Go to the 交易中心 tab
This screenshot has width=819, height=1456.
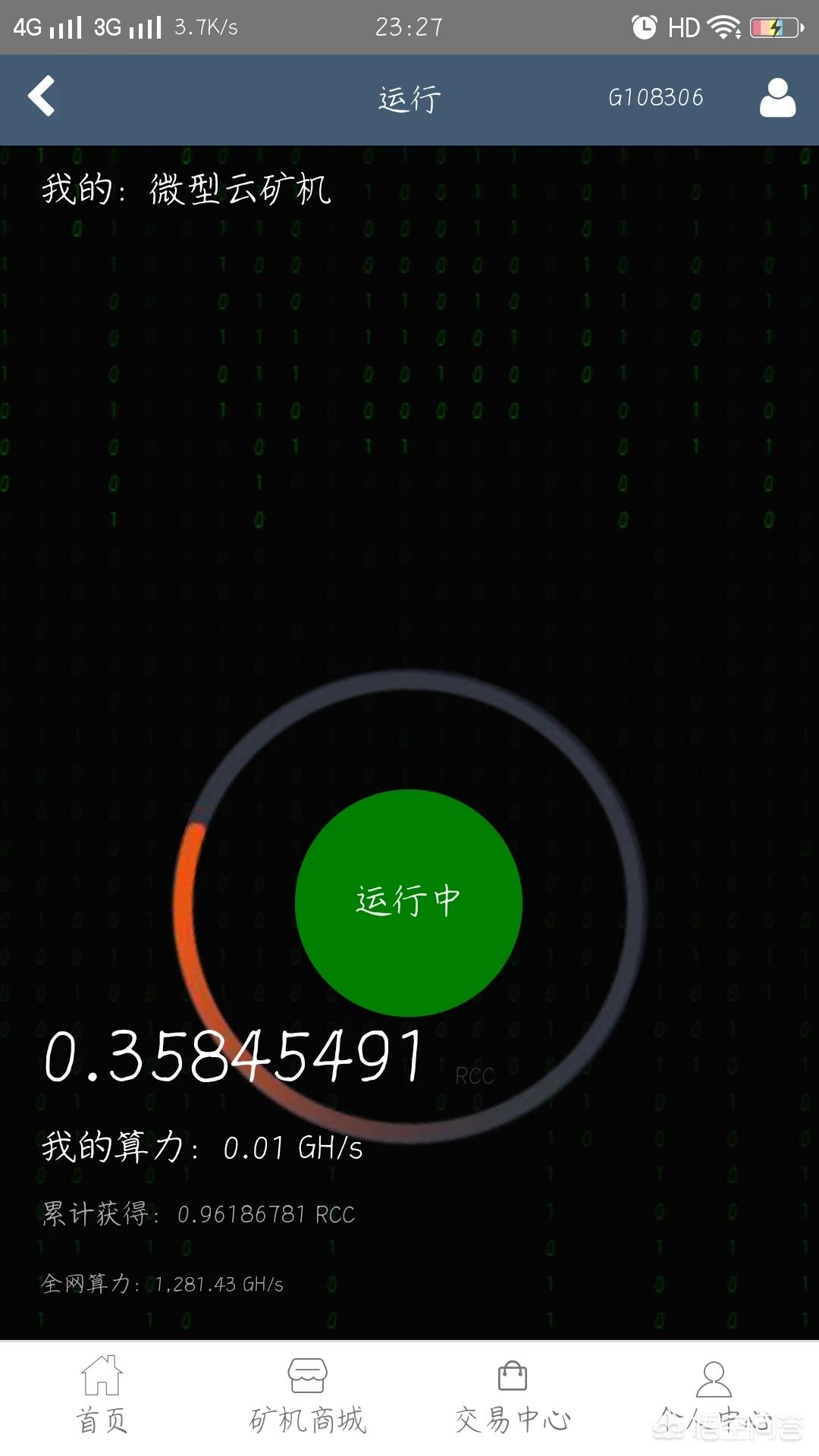(x=513, y=1395)
